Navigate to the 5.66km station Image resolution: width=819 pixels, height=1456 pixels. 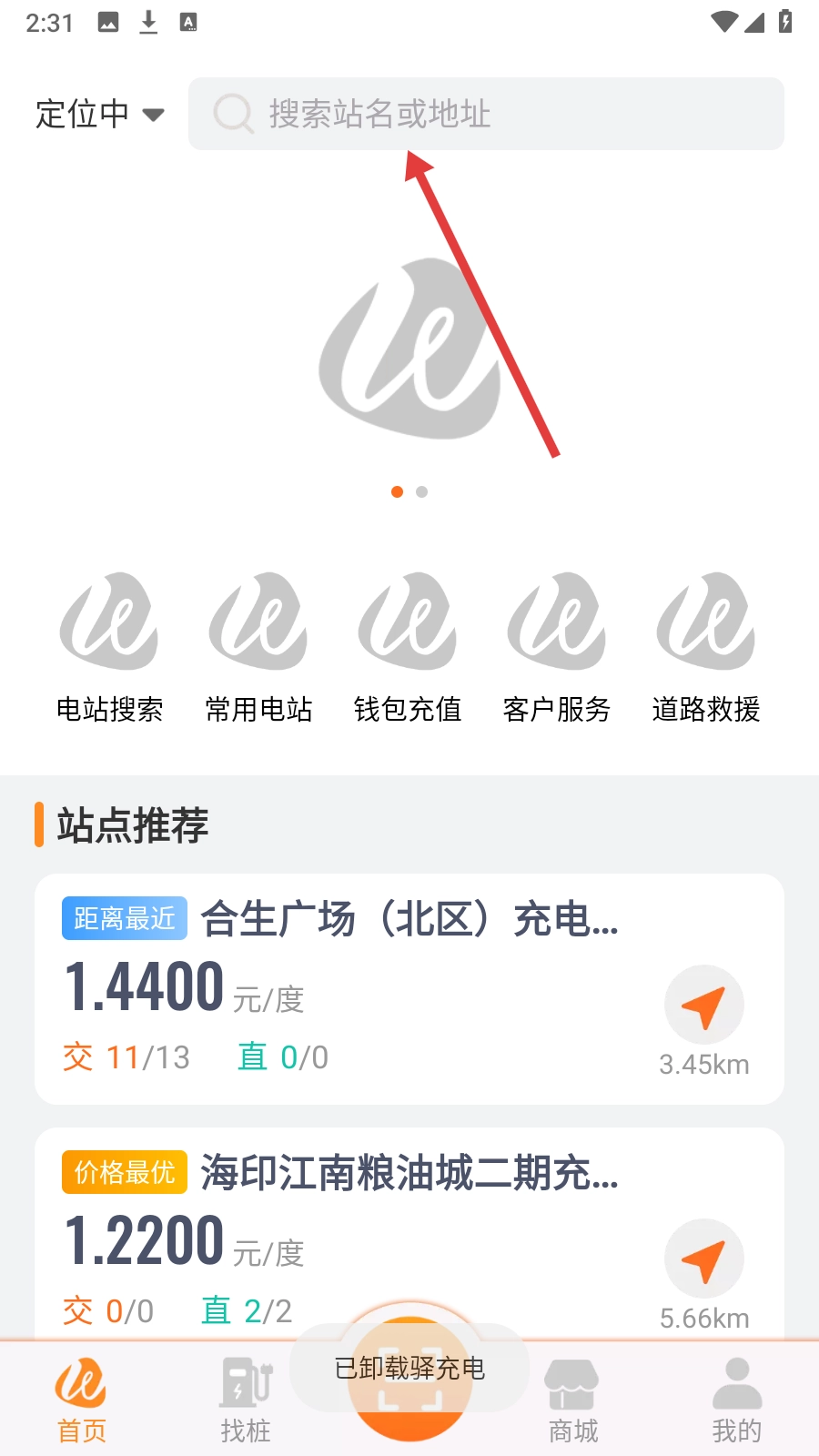[703, 1260]
